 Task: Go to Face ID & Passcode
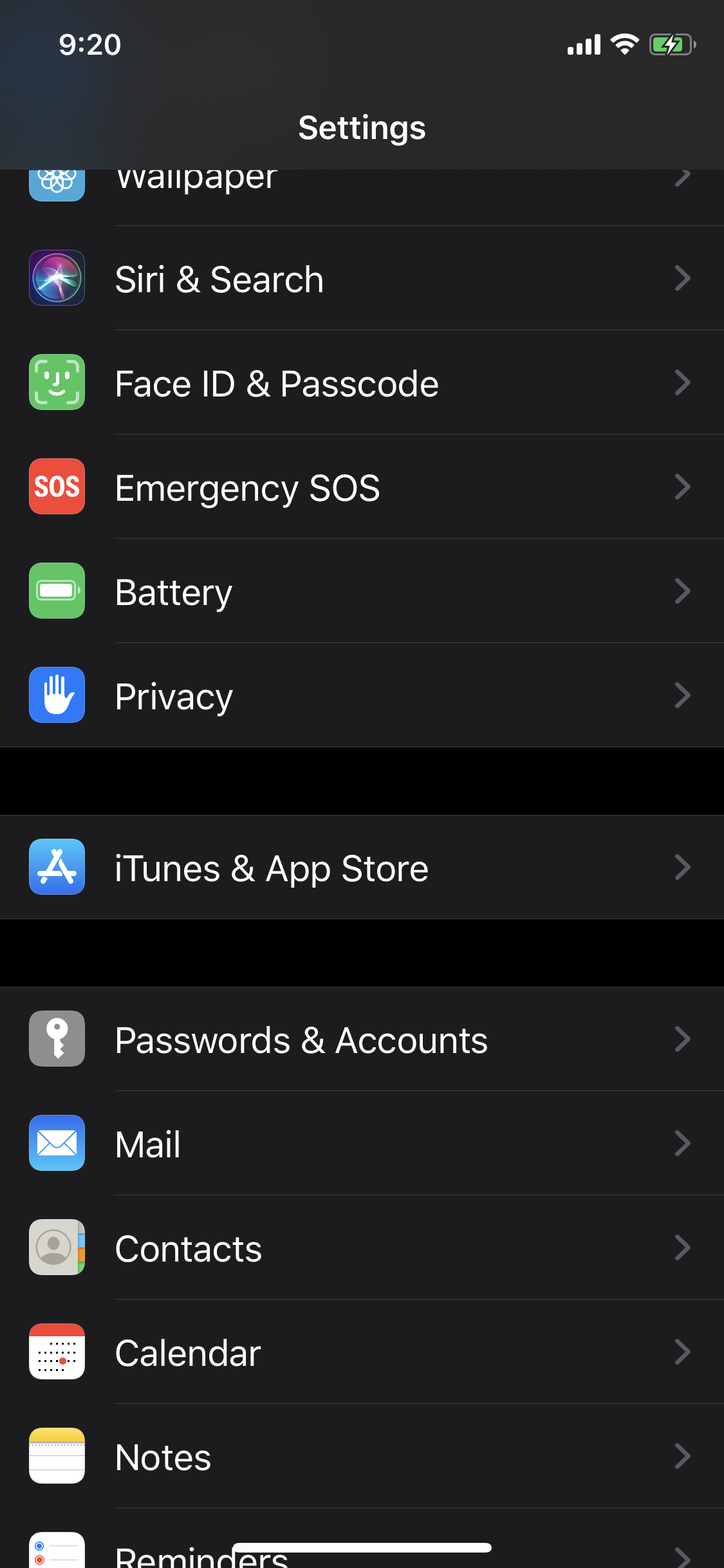362,383
